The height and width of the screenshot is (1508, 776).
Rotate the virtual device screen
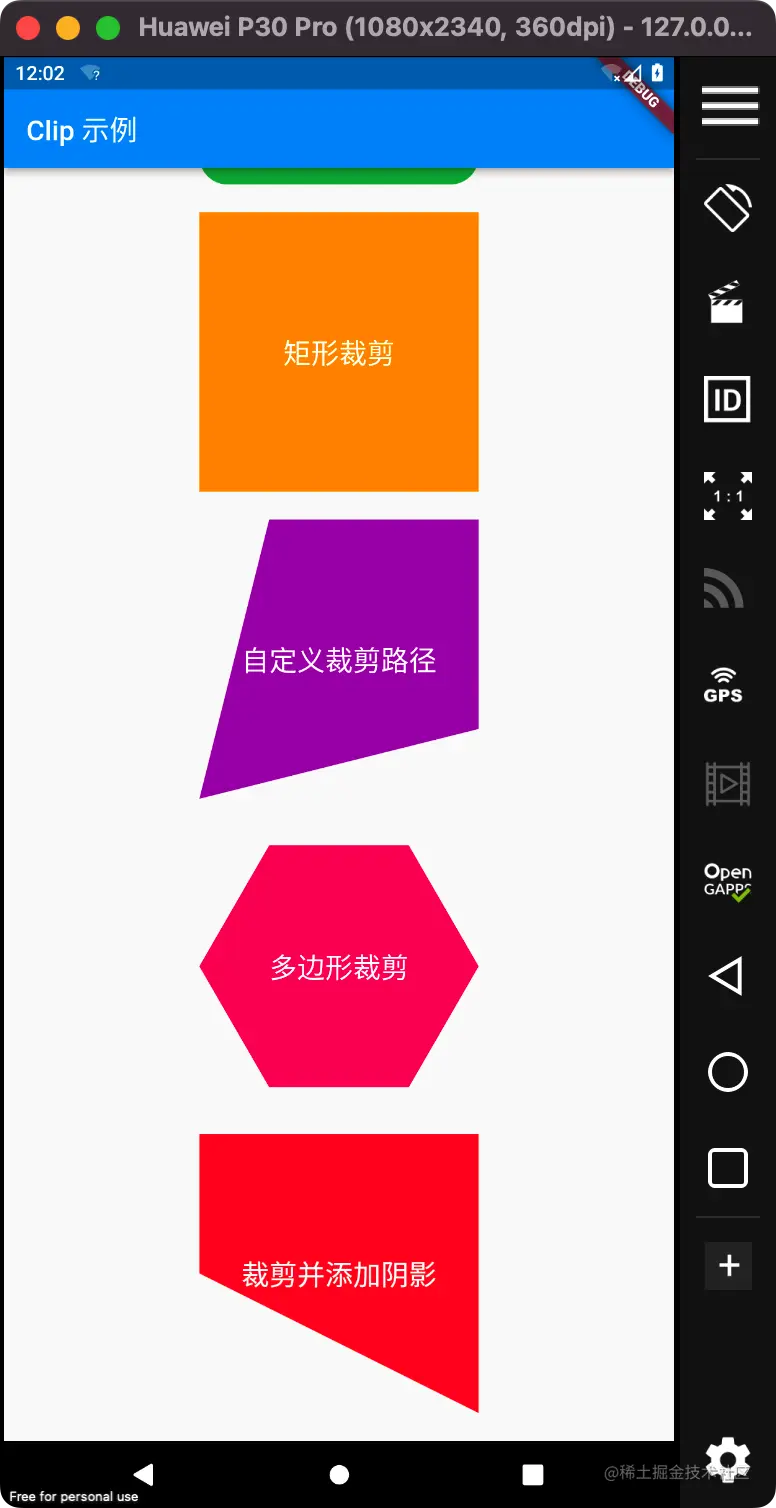(x=727, y=208)
